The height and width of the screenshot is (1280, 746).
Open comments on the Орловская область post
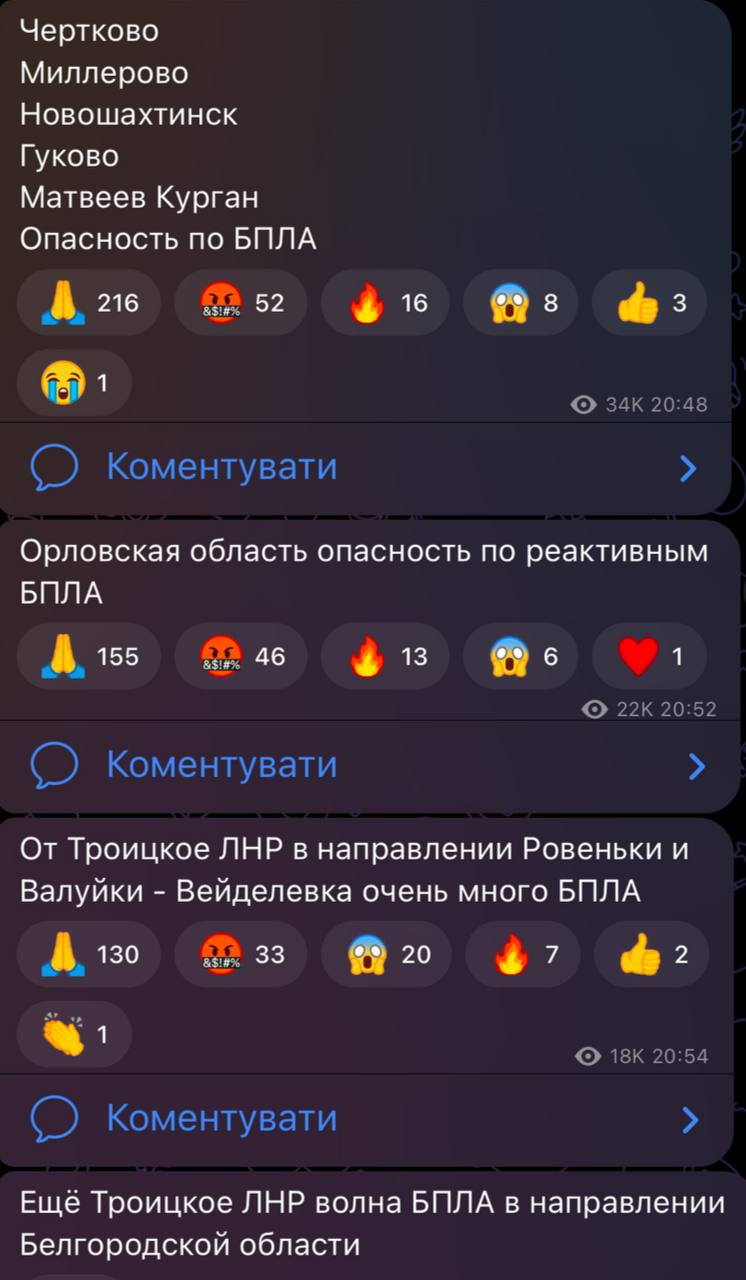[x=221, y=765]
